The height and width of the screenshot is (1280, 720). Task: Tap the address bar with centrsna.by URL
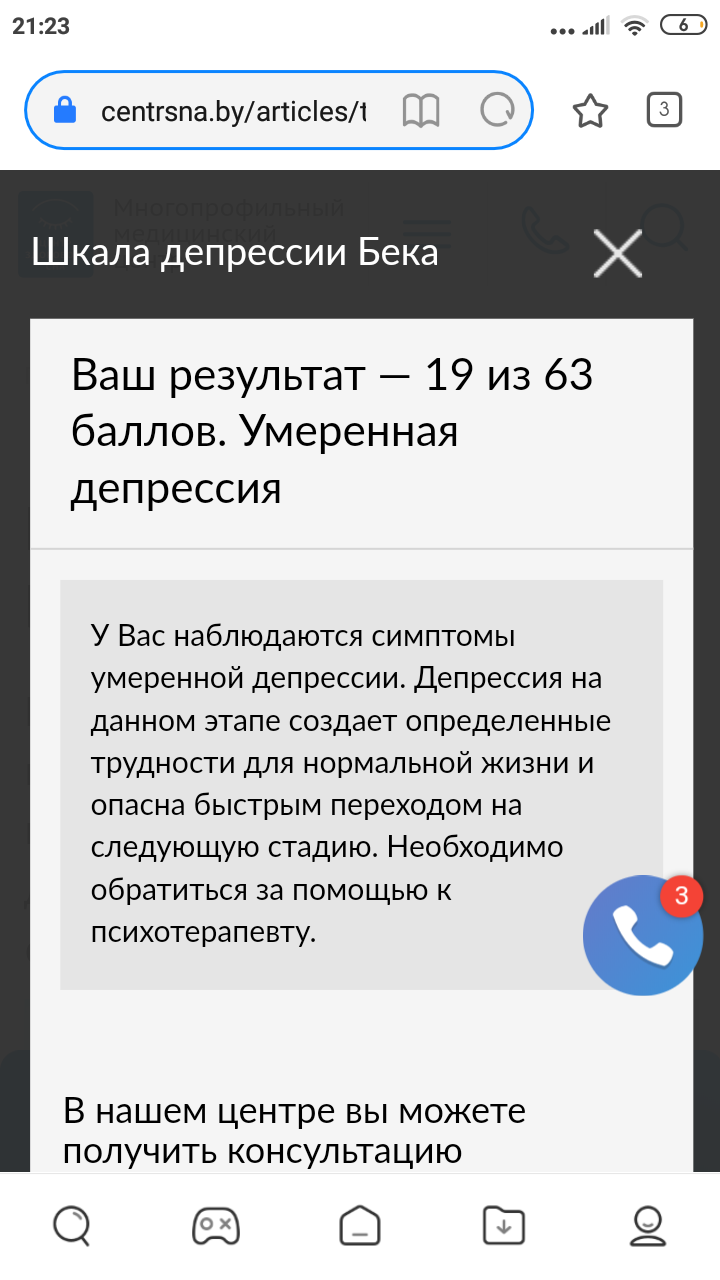pos(232,111)
